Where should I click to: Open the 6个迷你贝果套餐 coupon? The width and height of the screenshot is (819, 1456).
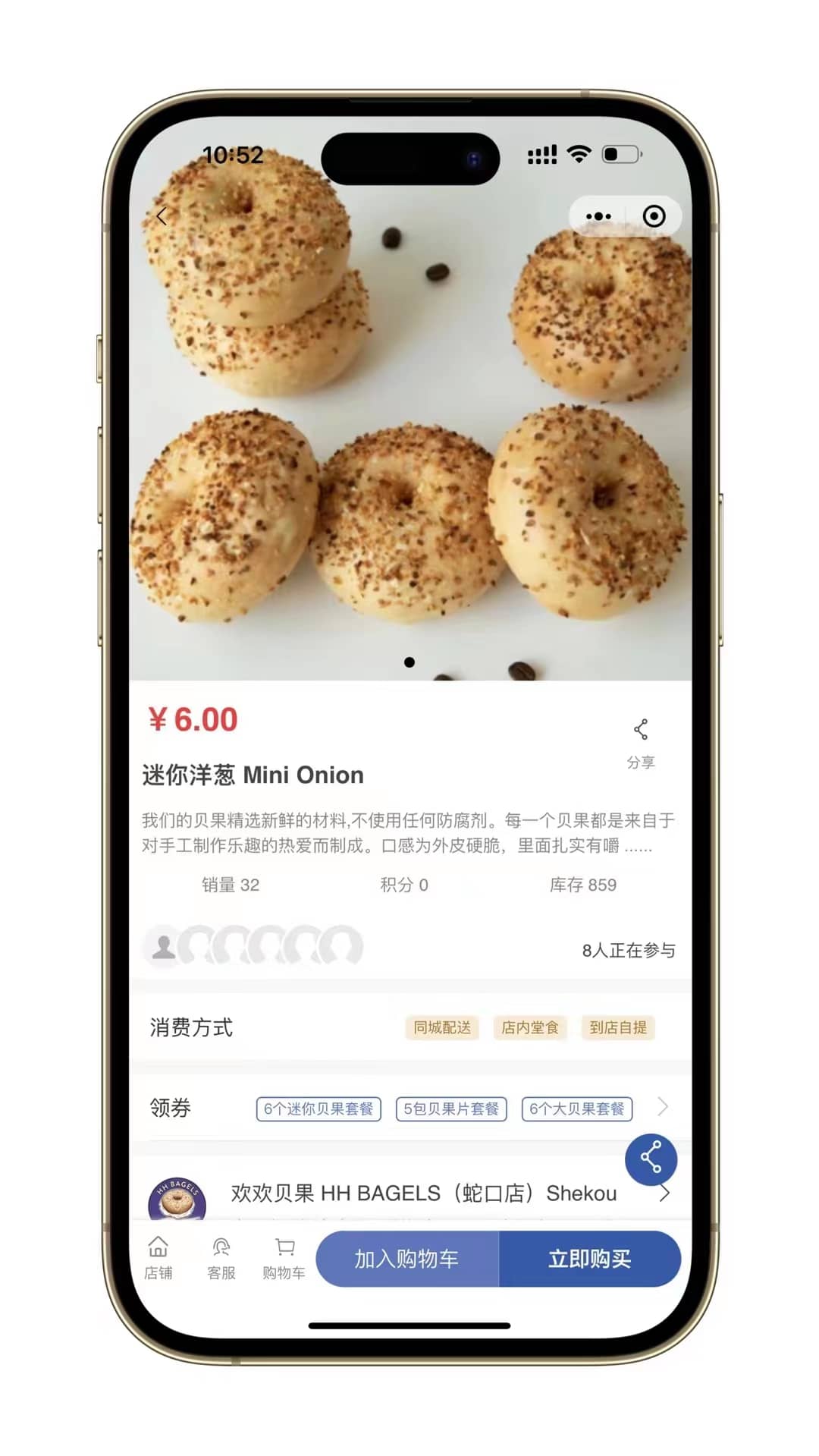point(318,1109)
